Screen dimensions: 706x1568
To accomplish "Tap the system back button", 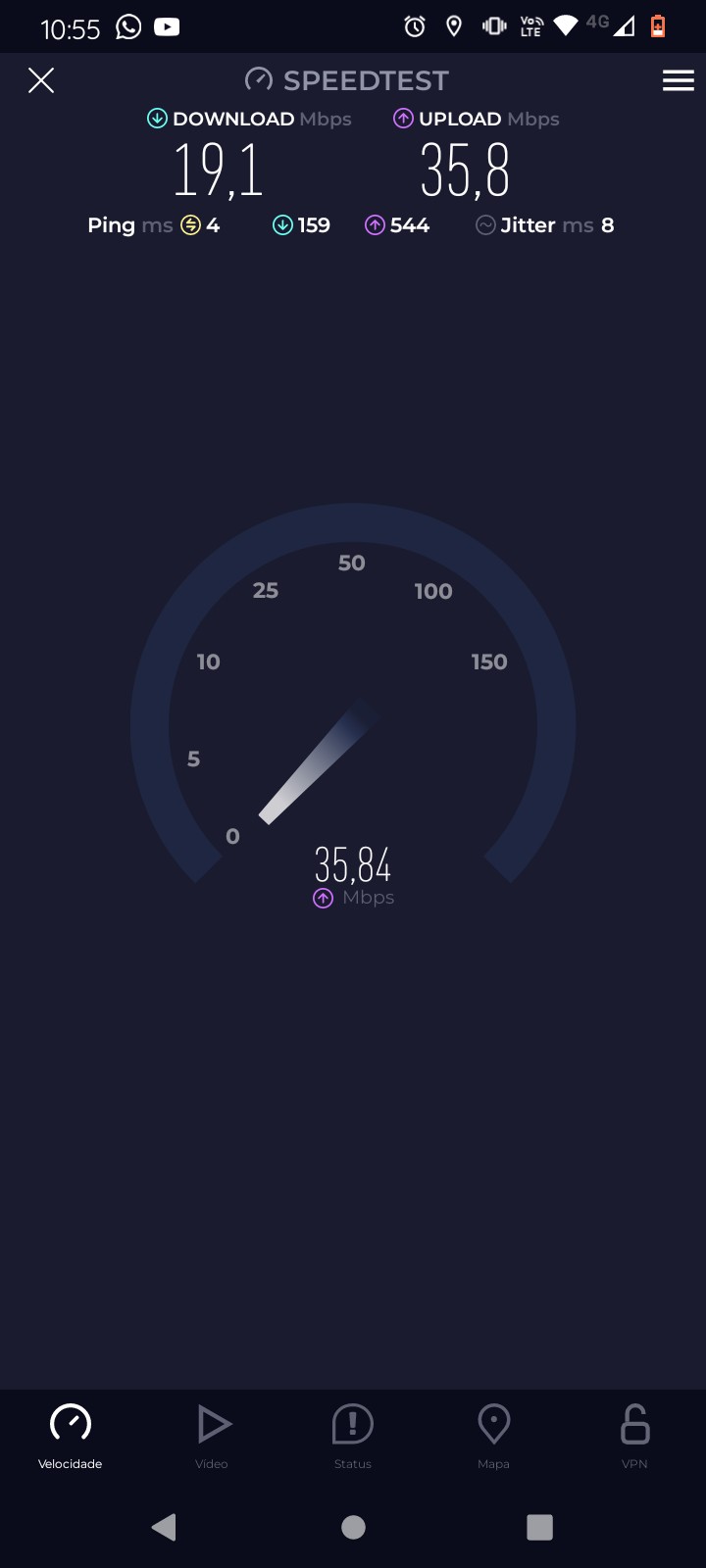I will [165, 1527].
